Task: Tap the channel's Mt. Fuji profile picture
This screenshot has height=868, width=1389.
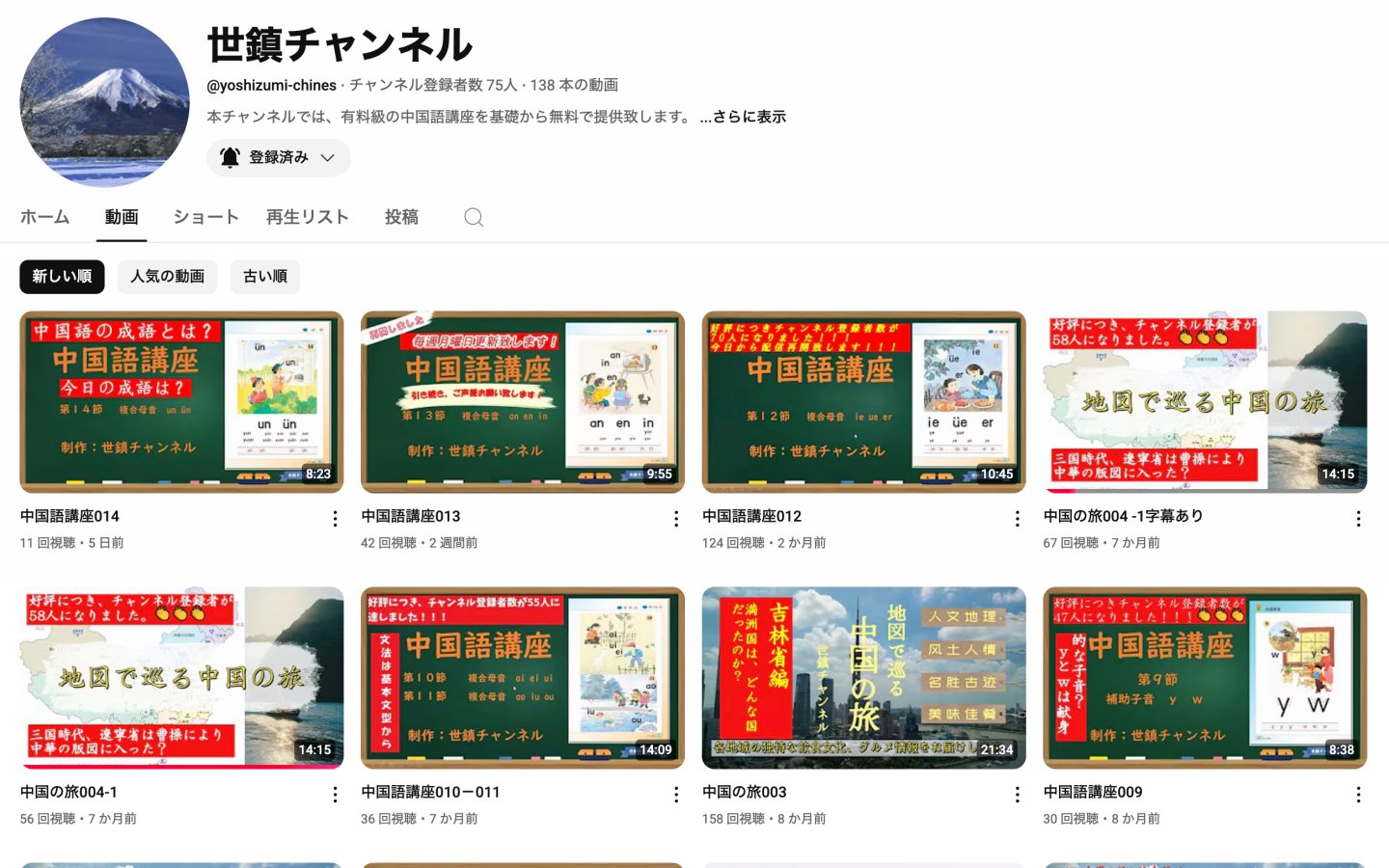Action: (x=104, y=102)
